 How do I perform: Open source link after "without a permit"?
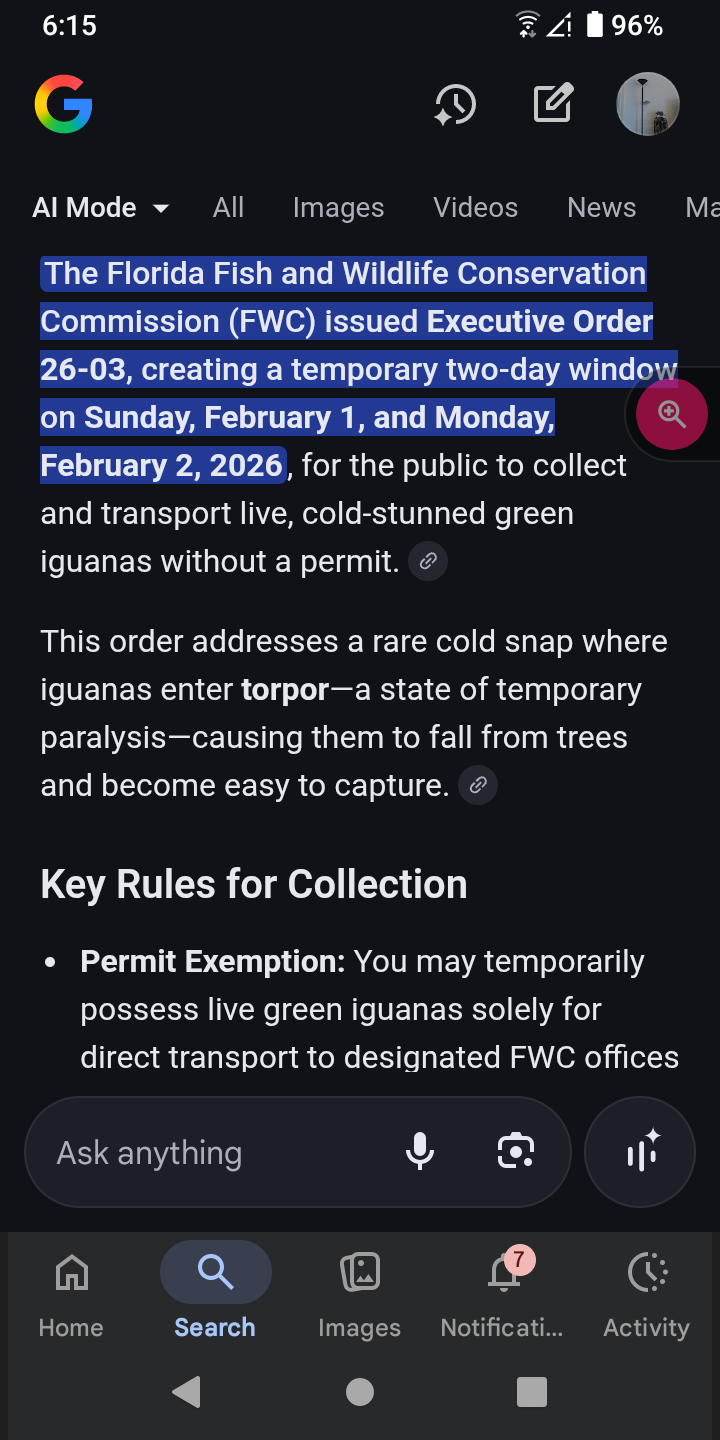pyautogui.click(x=428, y=561)
